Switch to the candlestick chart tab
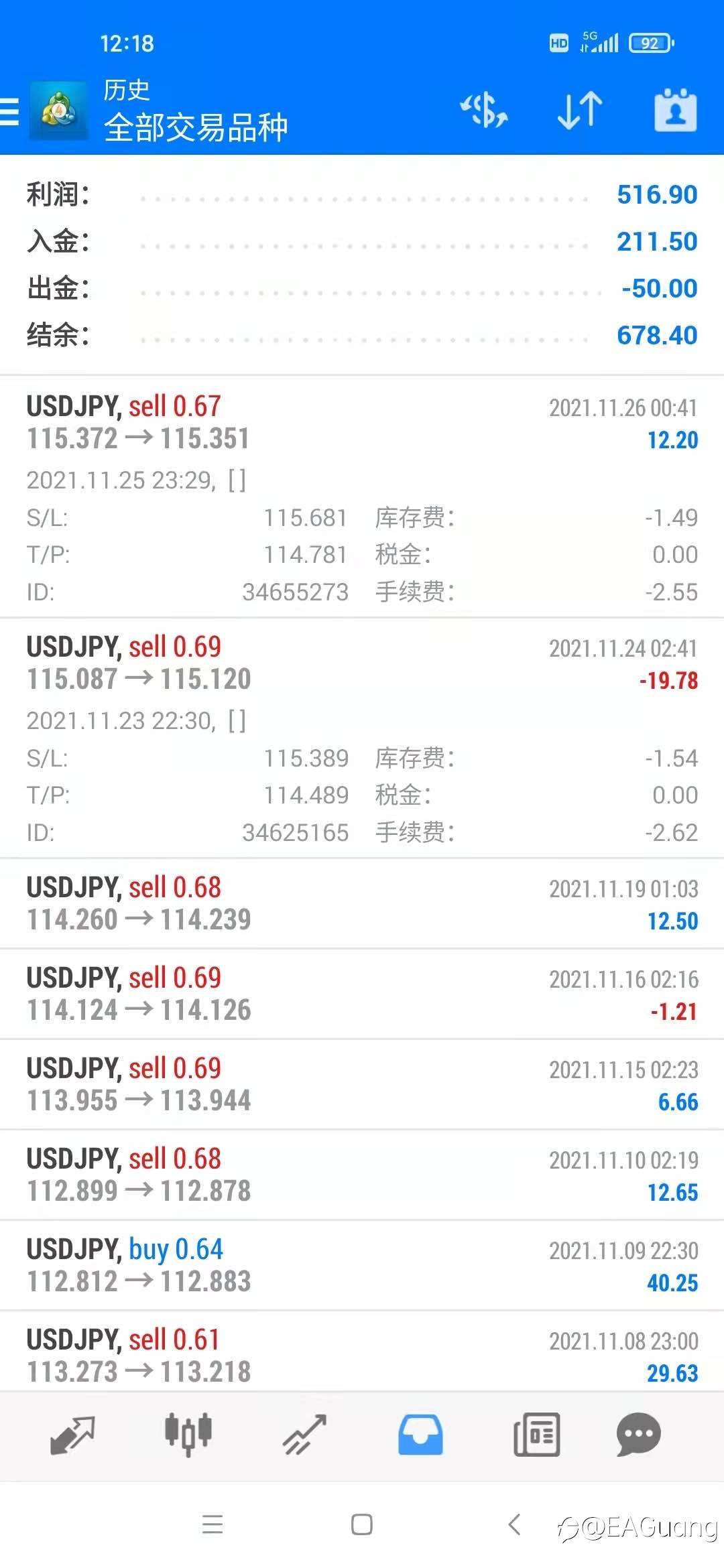Screen dimensions: 724x1568 [188, 1434]
